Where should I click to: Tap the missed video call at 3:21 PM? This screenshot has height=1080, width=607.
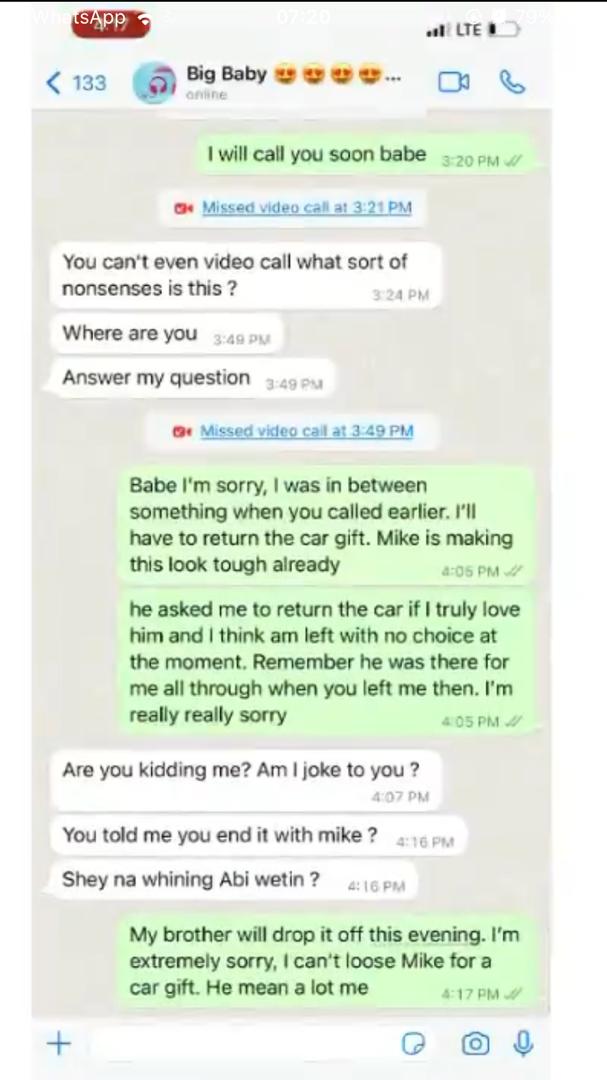point(293,207)
